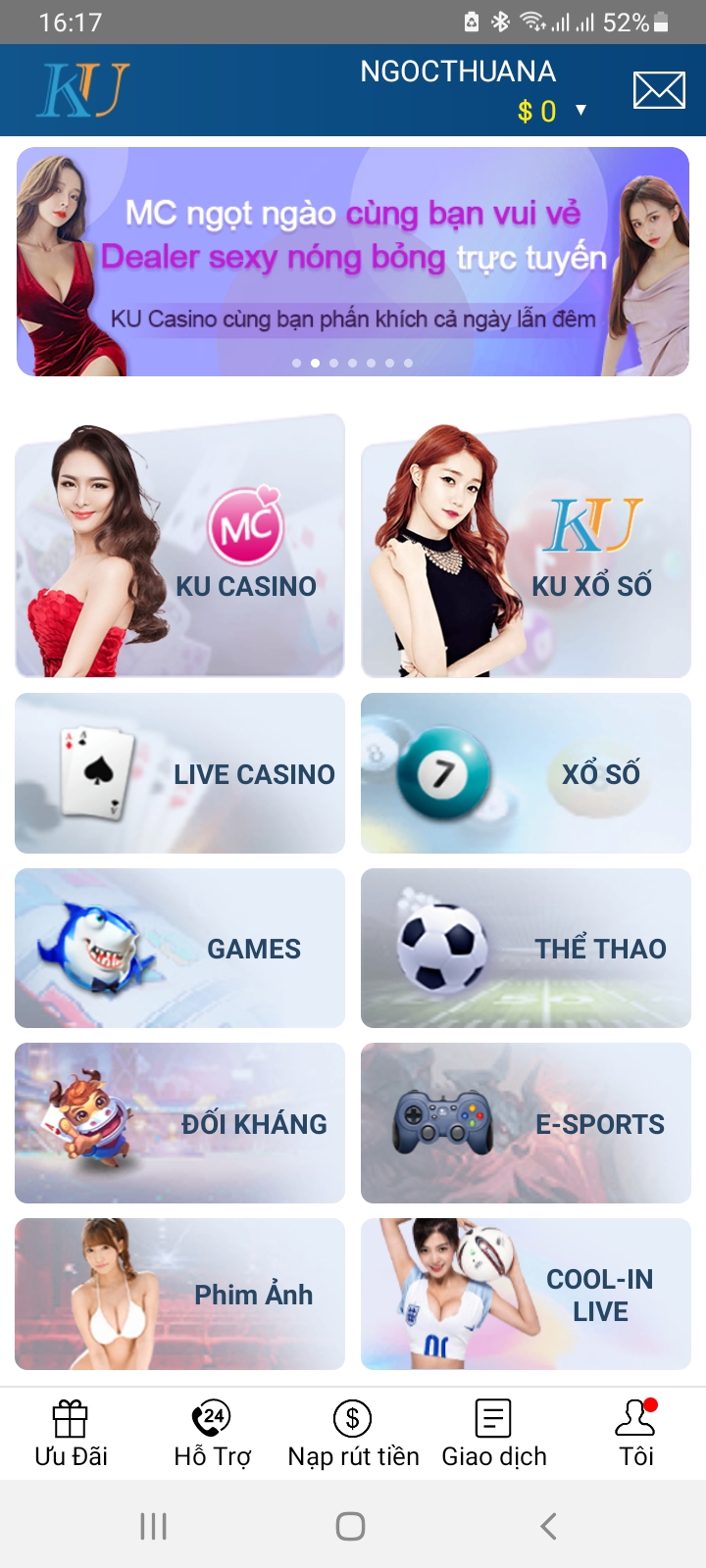Switch to the Ưu Đãi tab
The width and height of the screenshot is (706, 1568).
tap(71, 1434)
